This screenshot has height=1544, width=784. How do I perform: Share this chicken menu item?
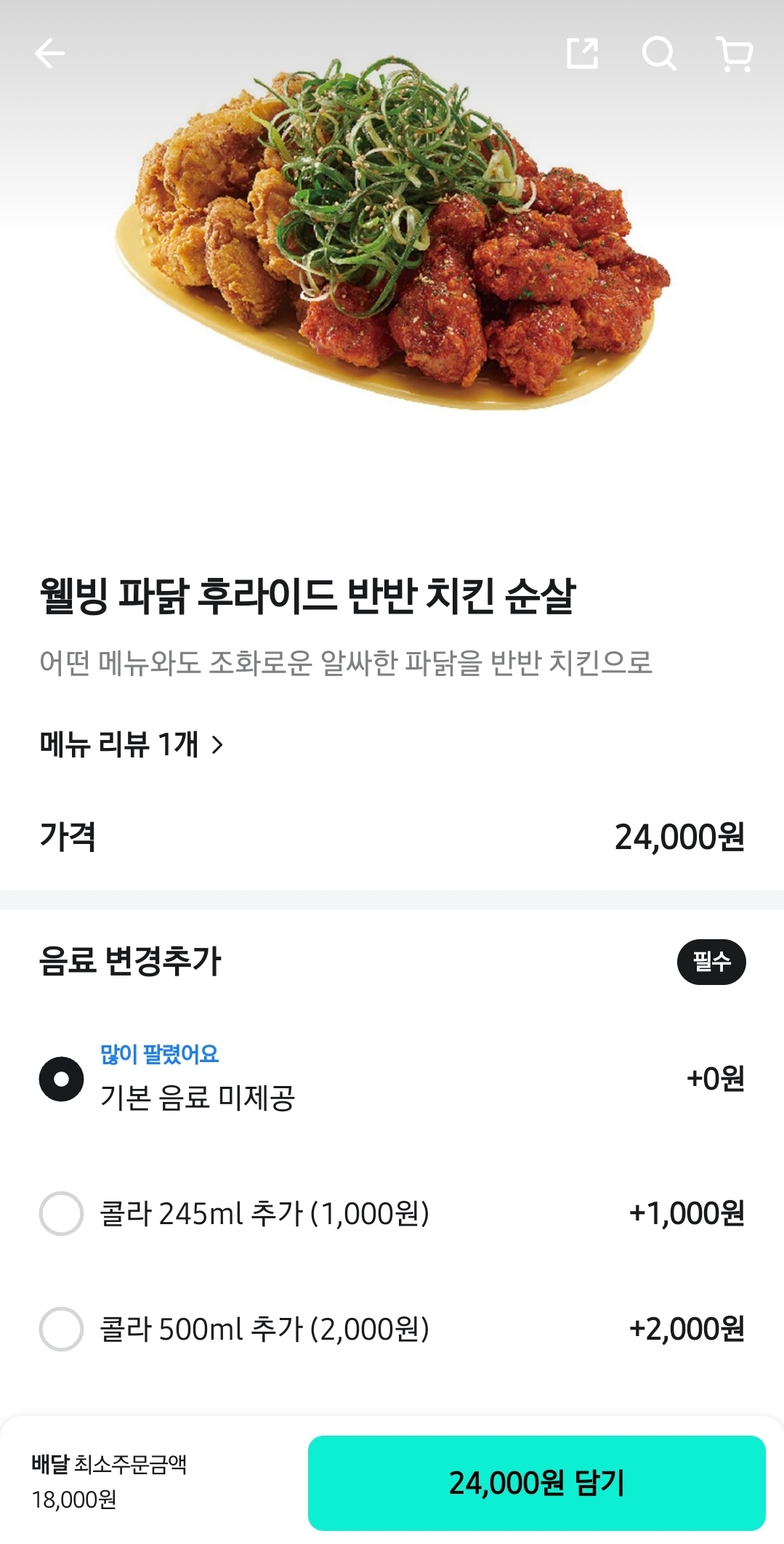click(582, 54)
